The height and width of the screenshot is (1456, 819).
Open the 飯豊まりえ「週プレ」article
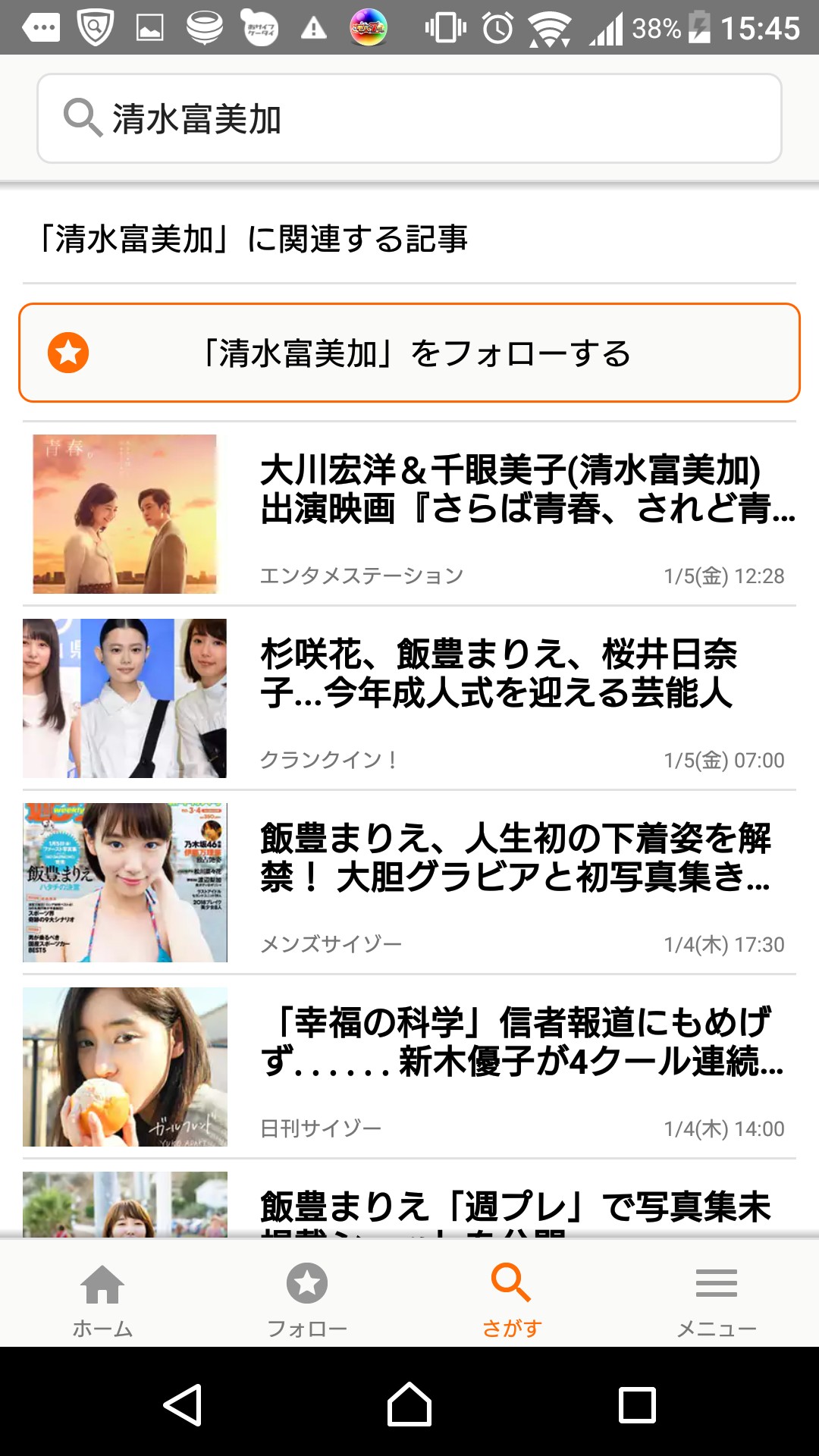point(409,1206)
